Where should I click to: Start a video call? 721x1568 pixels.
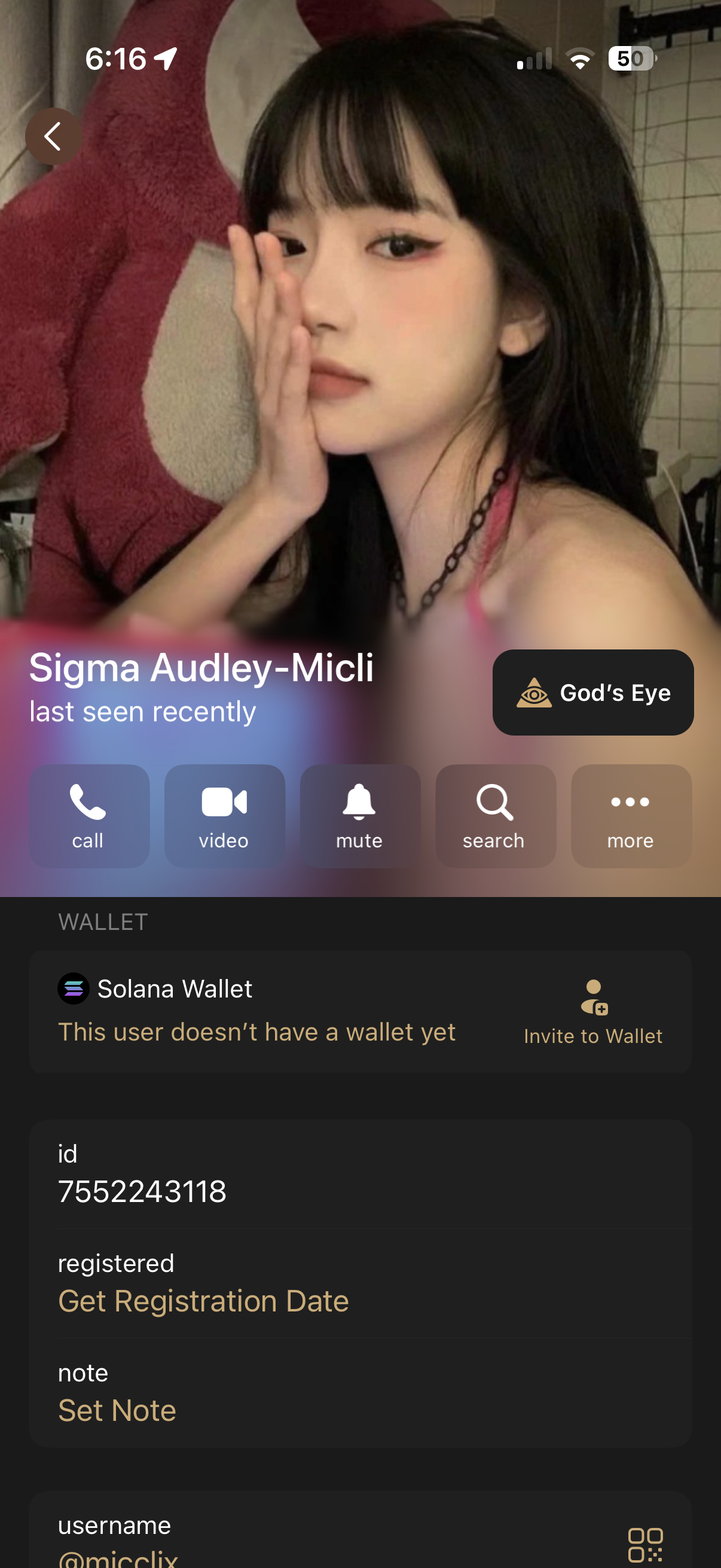225,816
